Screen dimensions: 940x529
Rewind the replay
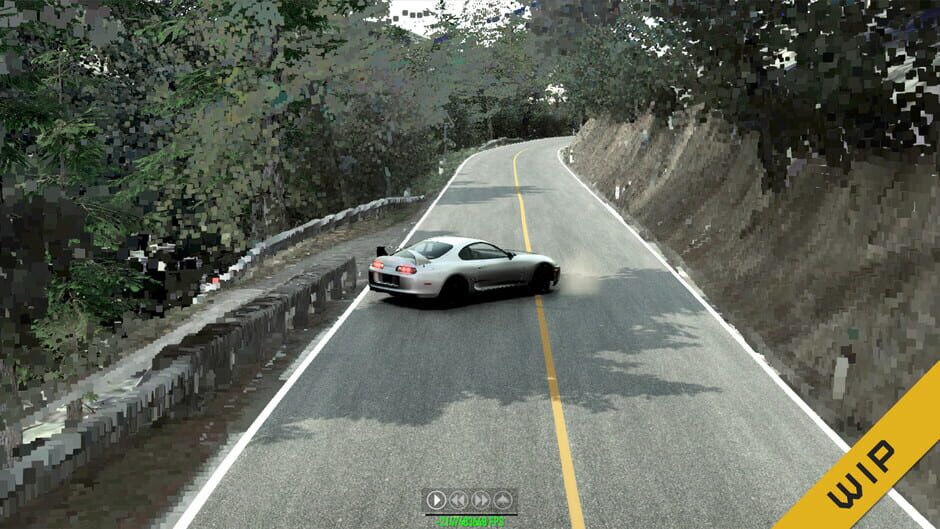click(x=459, y=500)
